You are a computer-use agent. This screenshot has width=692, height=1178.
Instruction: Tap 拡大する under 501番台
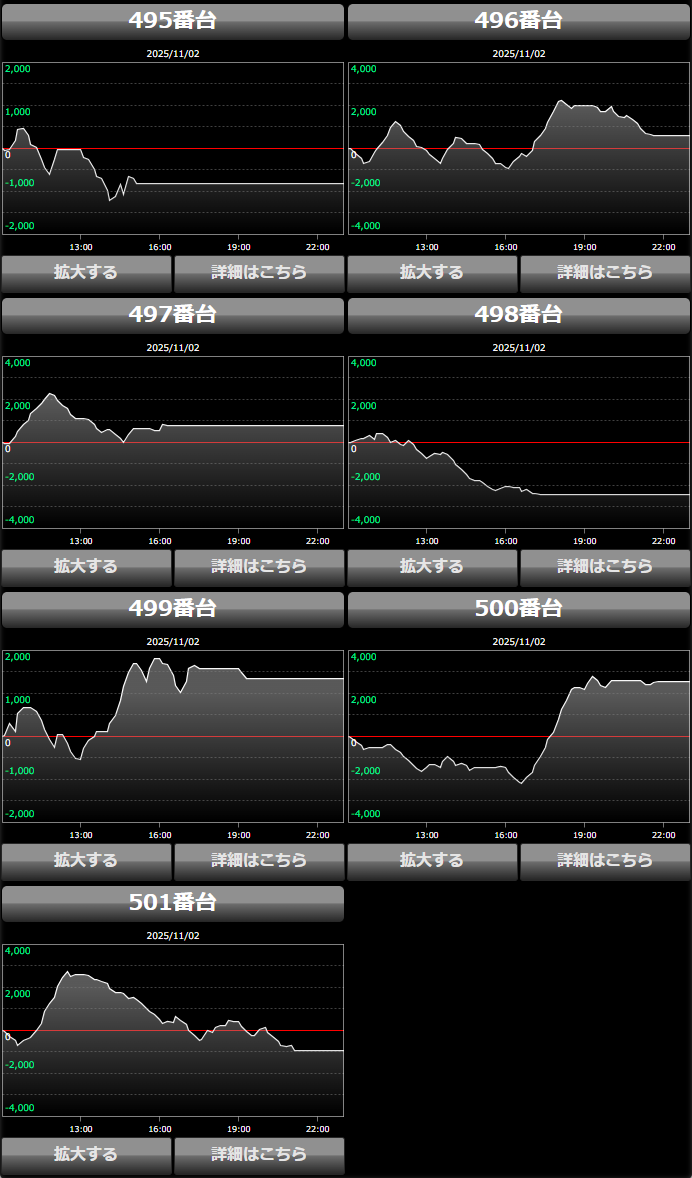click(86, 1154)
